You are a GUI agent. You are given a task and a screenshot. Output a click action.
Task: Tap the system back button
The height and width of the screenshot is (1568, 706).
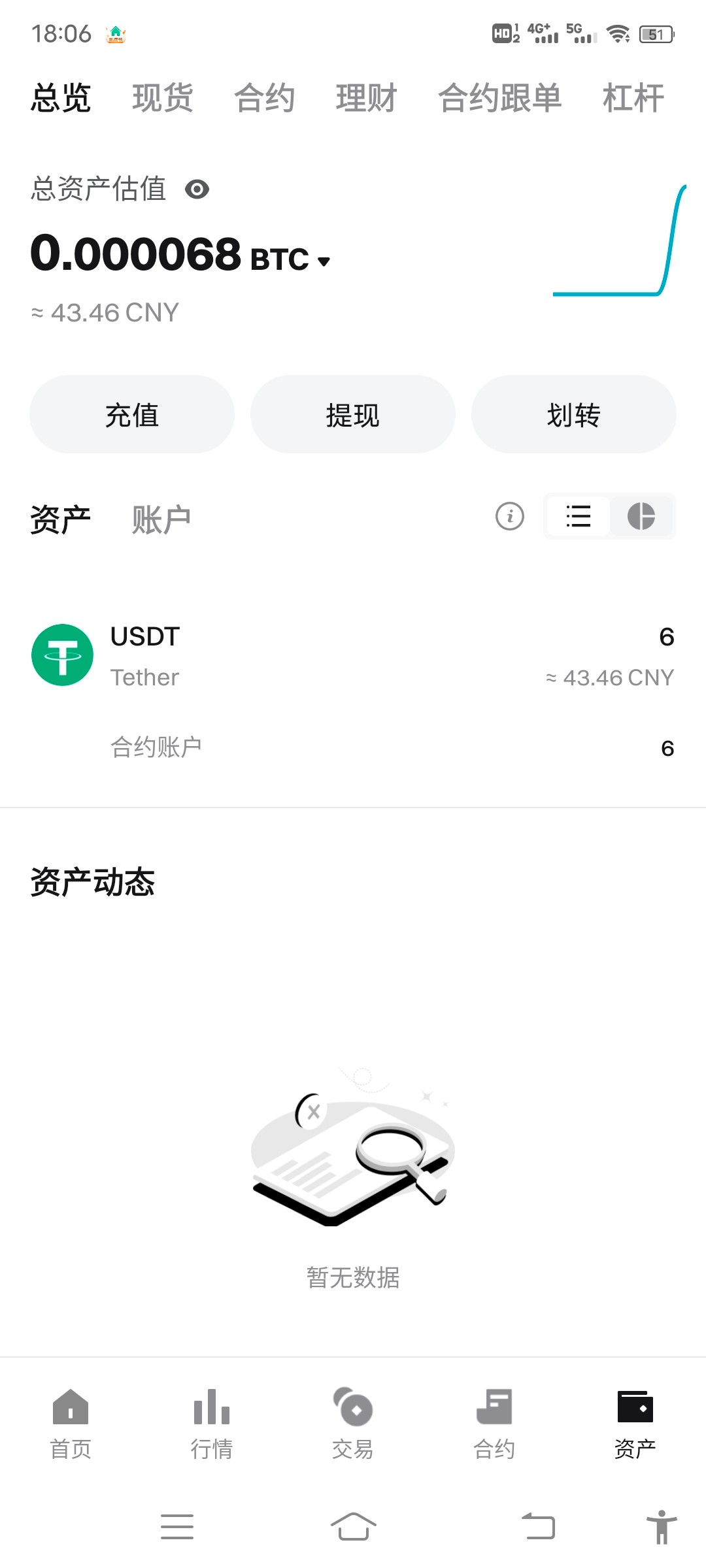(538, 1527)
